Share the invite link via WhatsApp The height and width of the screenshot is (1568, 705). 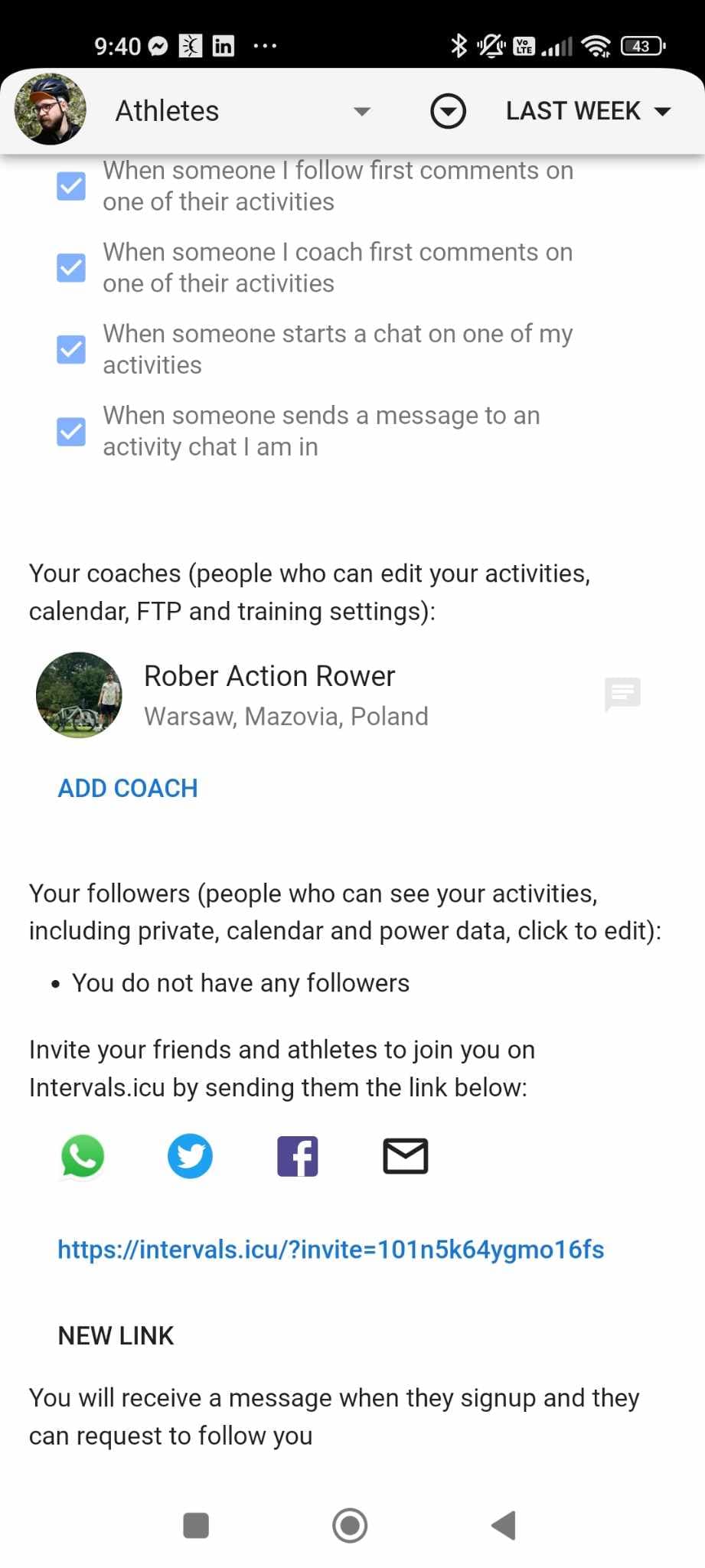tap(83, 1156)
